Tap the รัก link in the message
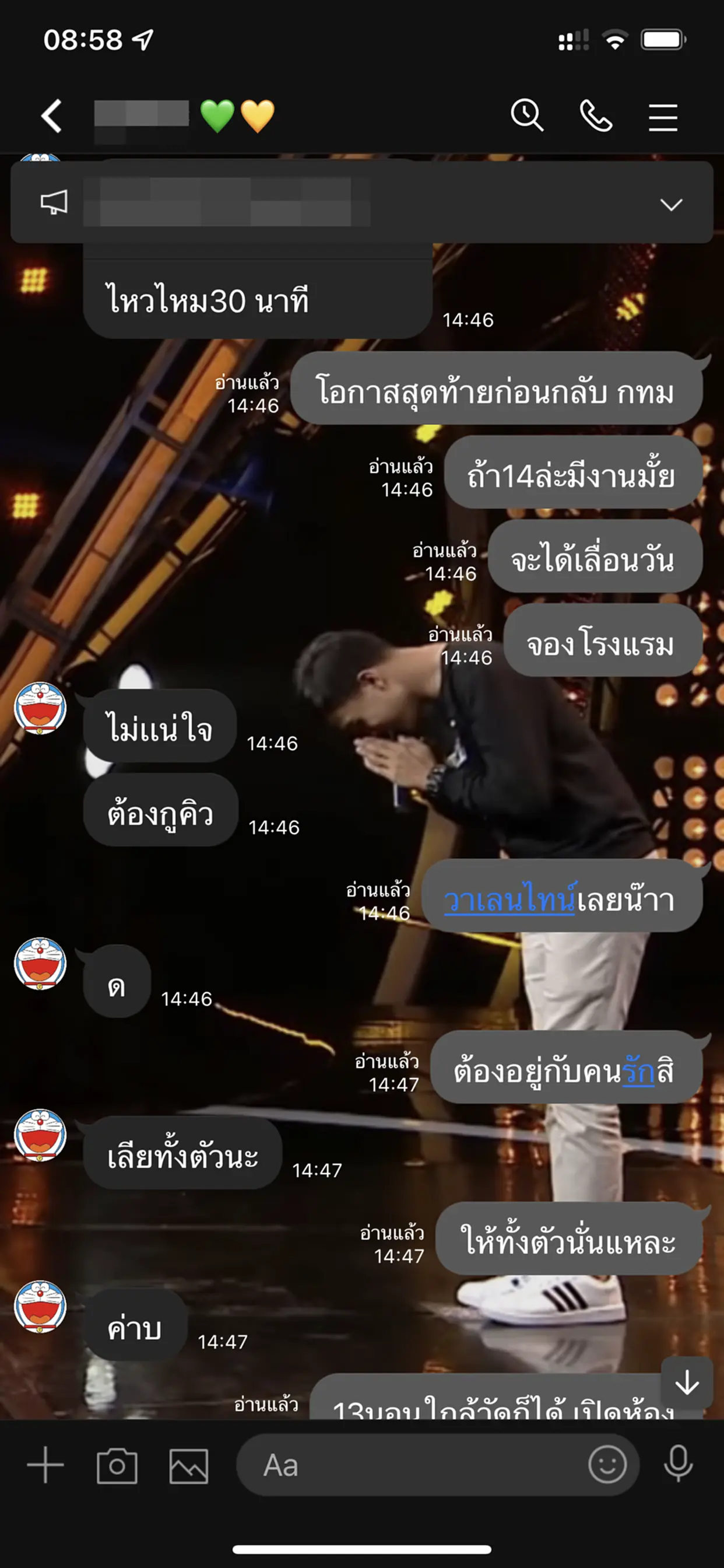 (x=639, y=1070)
